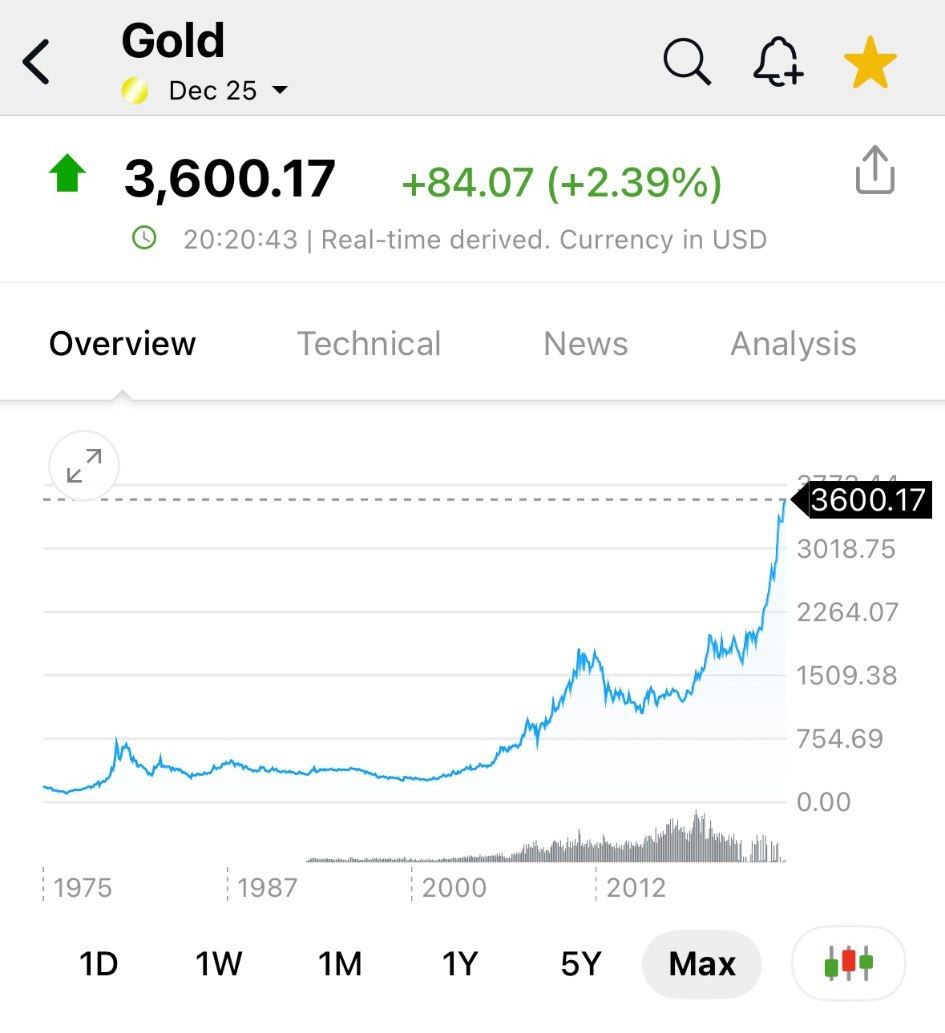945x1033 pixels.
Task: Select the 1Y chart range
Action: [460, 964]
